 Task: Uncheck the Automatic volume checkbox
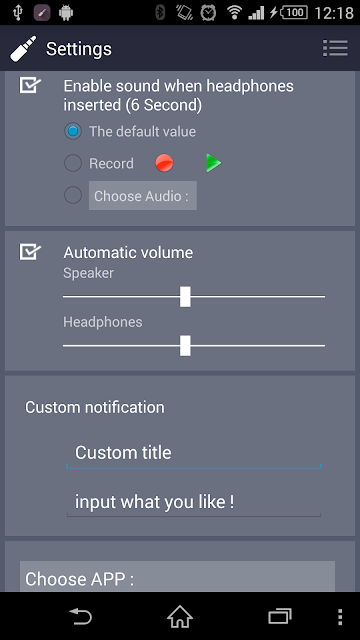[30, 252]
